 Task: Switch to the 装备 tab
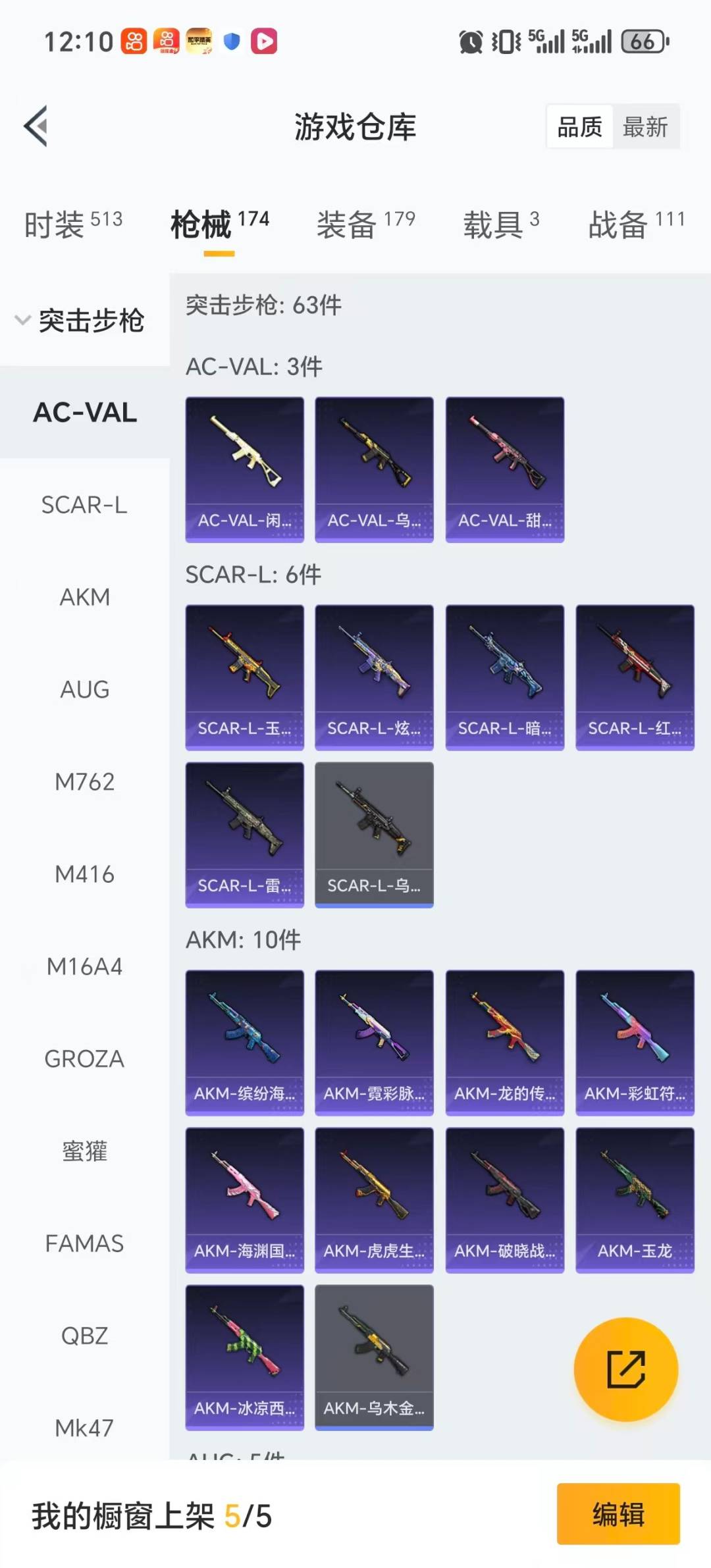[365, 224]
